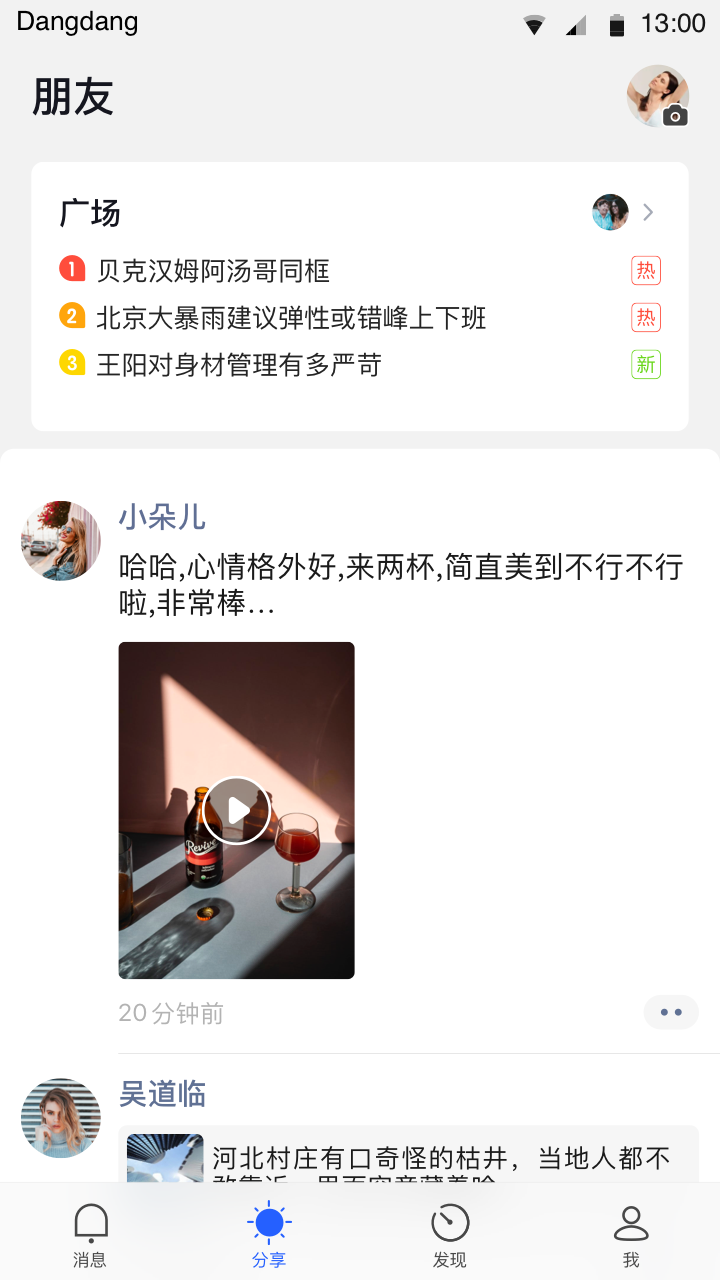Tap the 我 person icon
This screenshot has height=1280, width=720.
click(630, 1220)
